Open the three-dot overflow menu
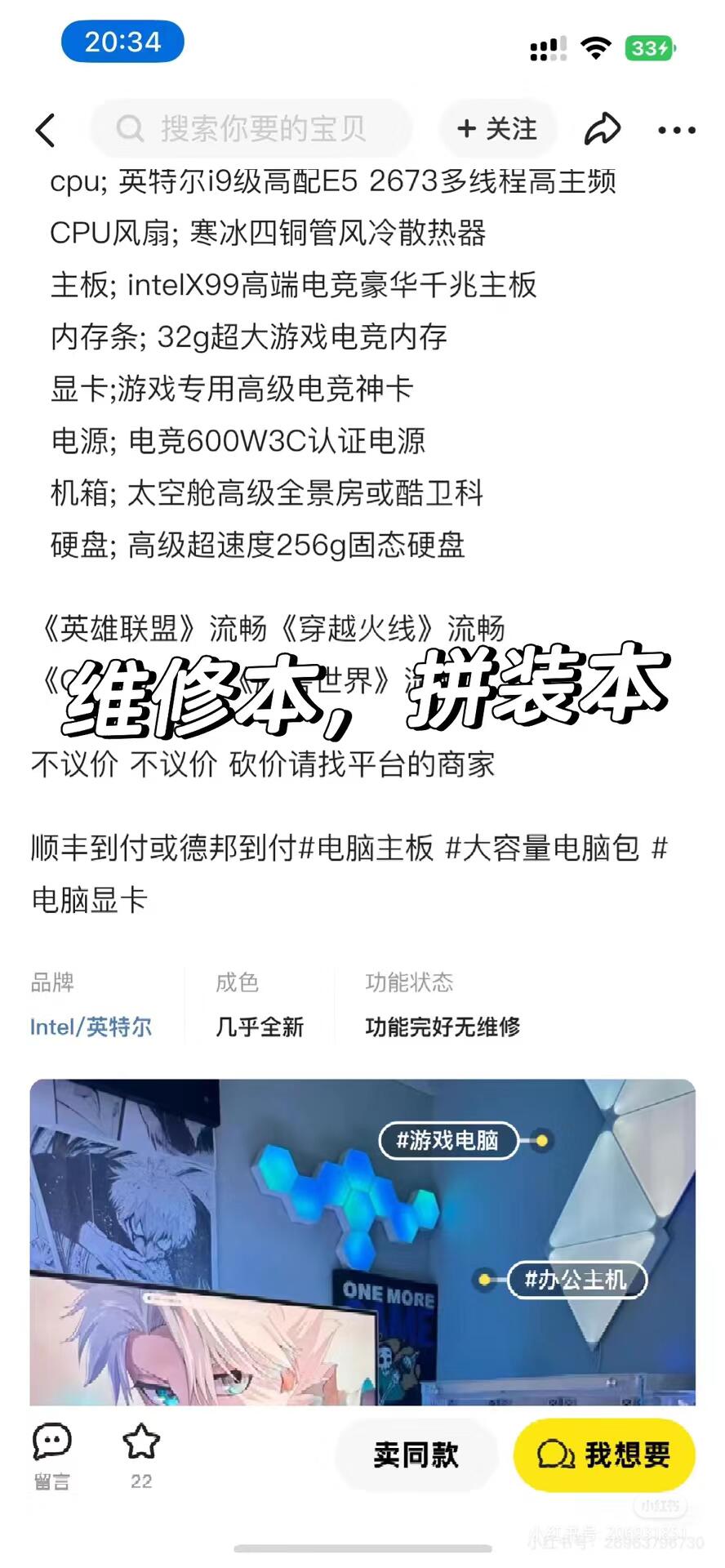Viewport: 725px width, 1568px height. point(676,130)
